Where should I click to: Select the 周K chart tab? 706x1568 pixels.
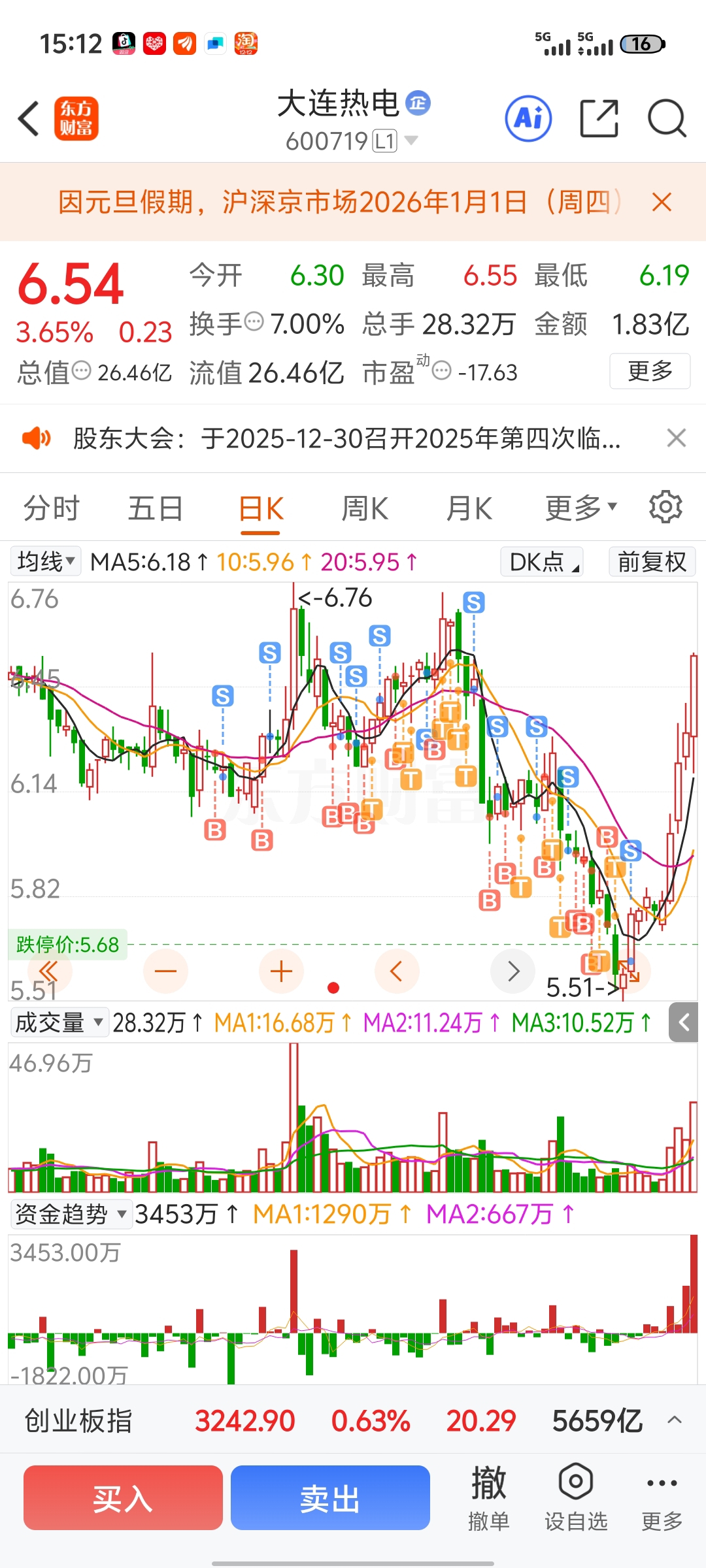(x=365, y=508)
